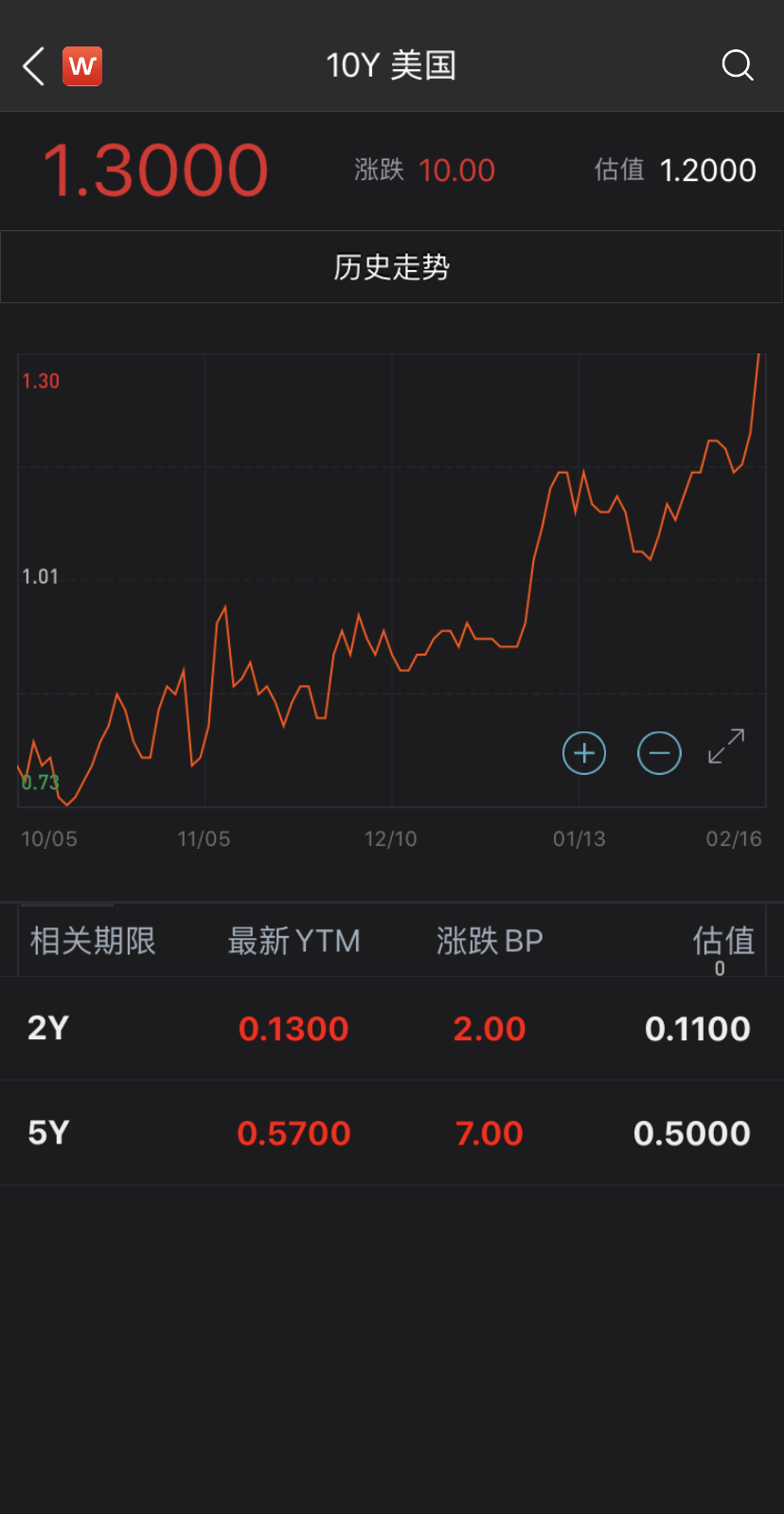Tap the 最新YTM column header
This screenshot has width=784, height=1514.
point(294,940)
